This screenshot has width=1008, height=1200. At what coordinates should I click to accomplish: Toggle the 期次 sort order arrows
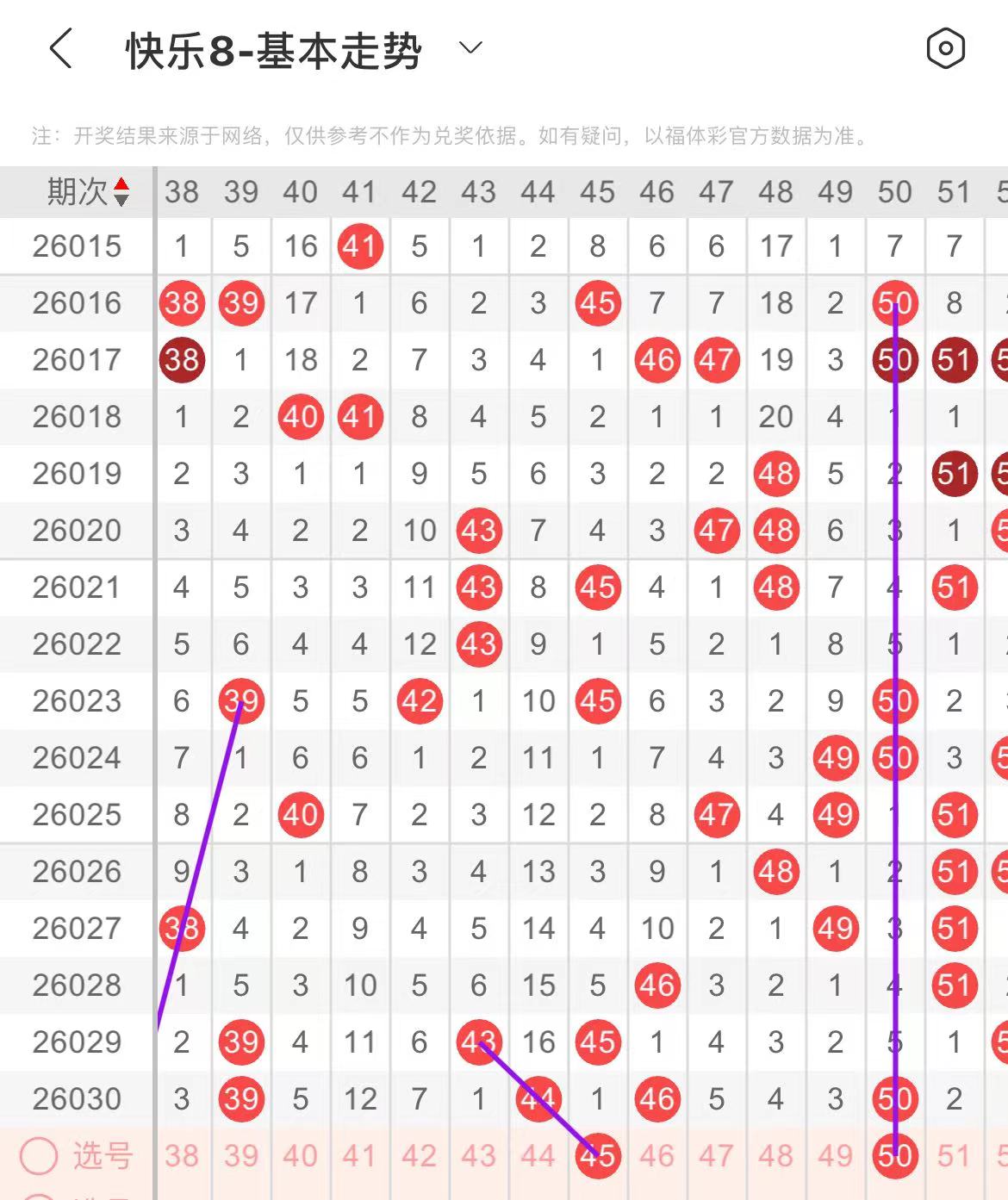pos(121,191)
